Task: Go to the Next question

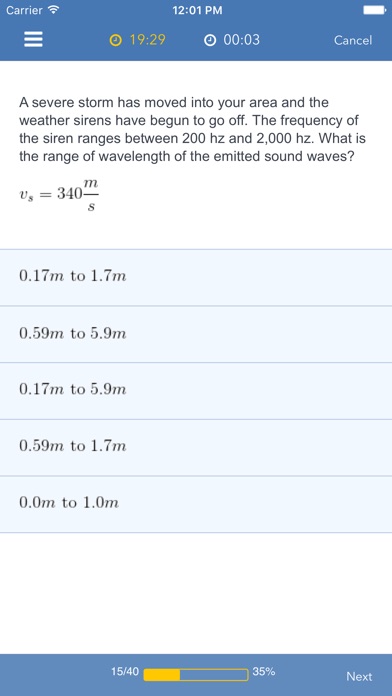Action: coord(359,676)
